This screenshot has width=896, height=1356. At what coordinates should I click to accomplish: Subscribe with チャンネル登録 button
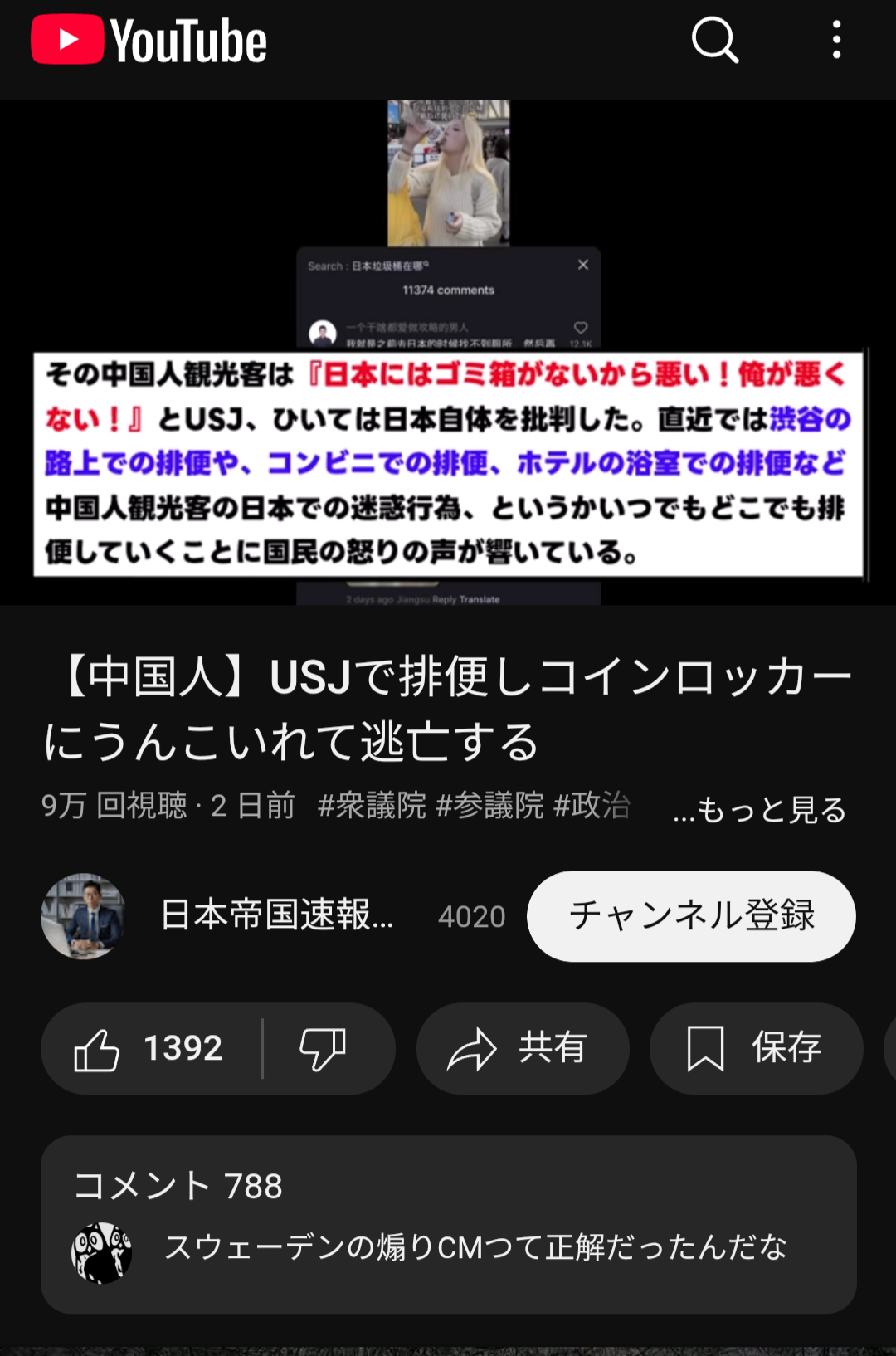click(691, 916)
